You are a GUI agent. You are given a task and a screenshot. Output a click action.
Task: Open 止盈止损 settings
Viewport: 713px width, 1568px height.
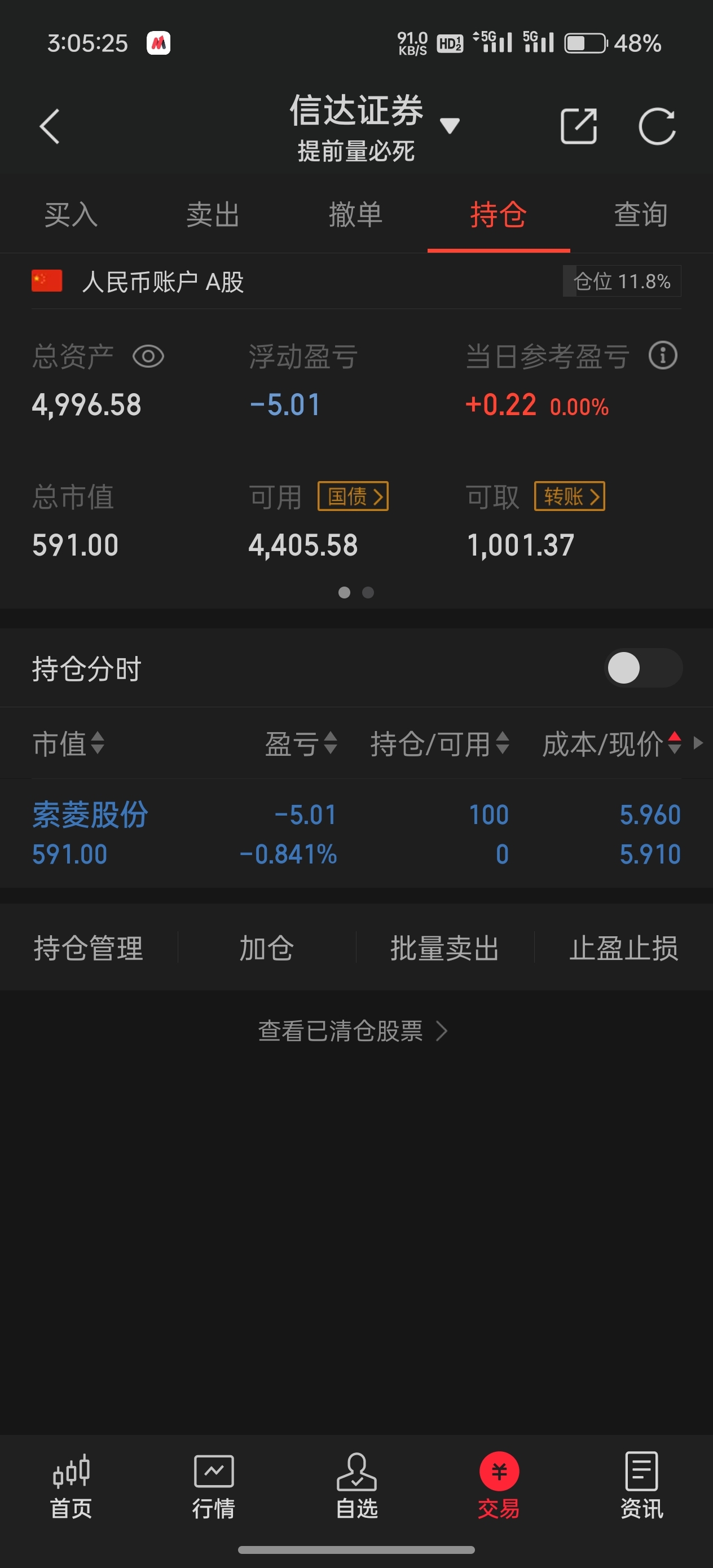click(623, 948)
